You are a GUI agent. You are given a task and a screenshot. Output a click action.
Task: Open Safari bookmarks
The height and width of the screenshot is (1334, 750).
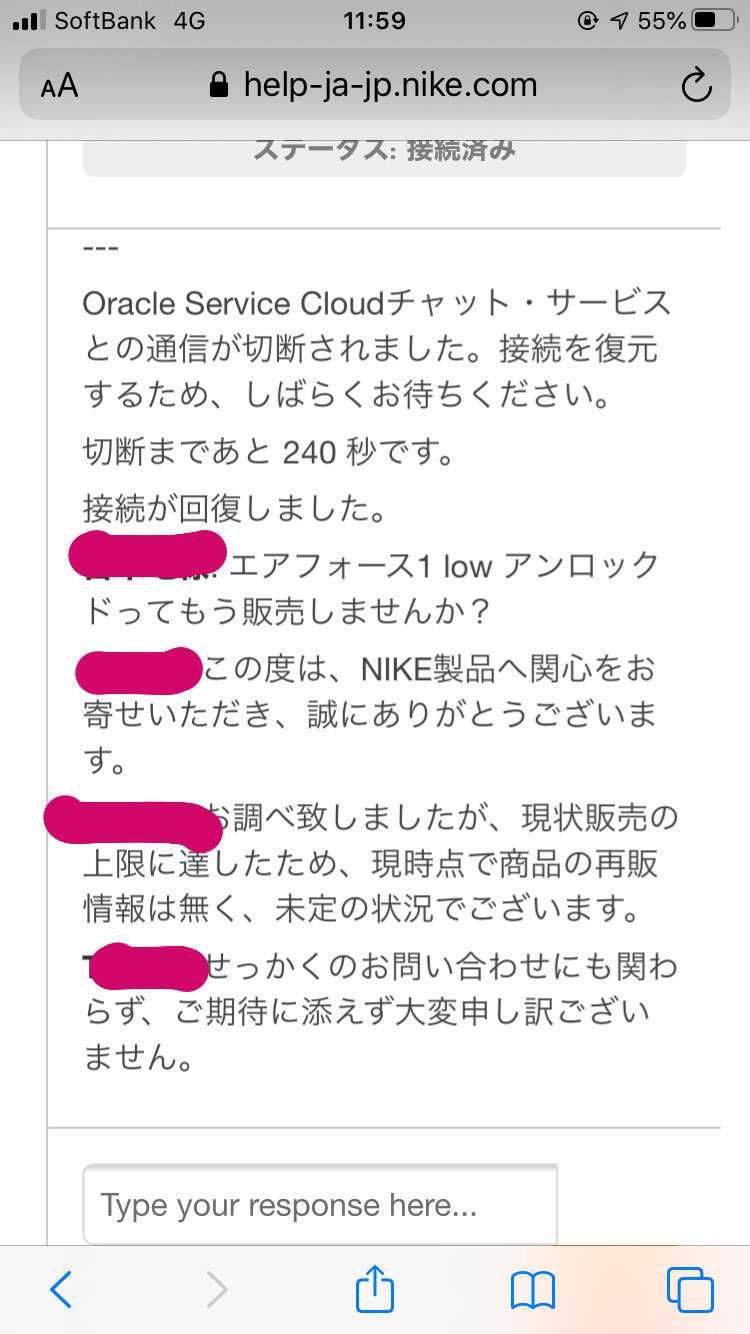(x=532, y=1290)
